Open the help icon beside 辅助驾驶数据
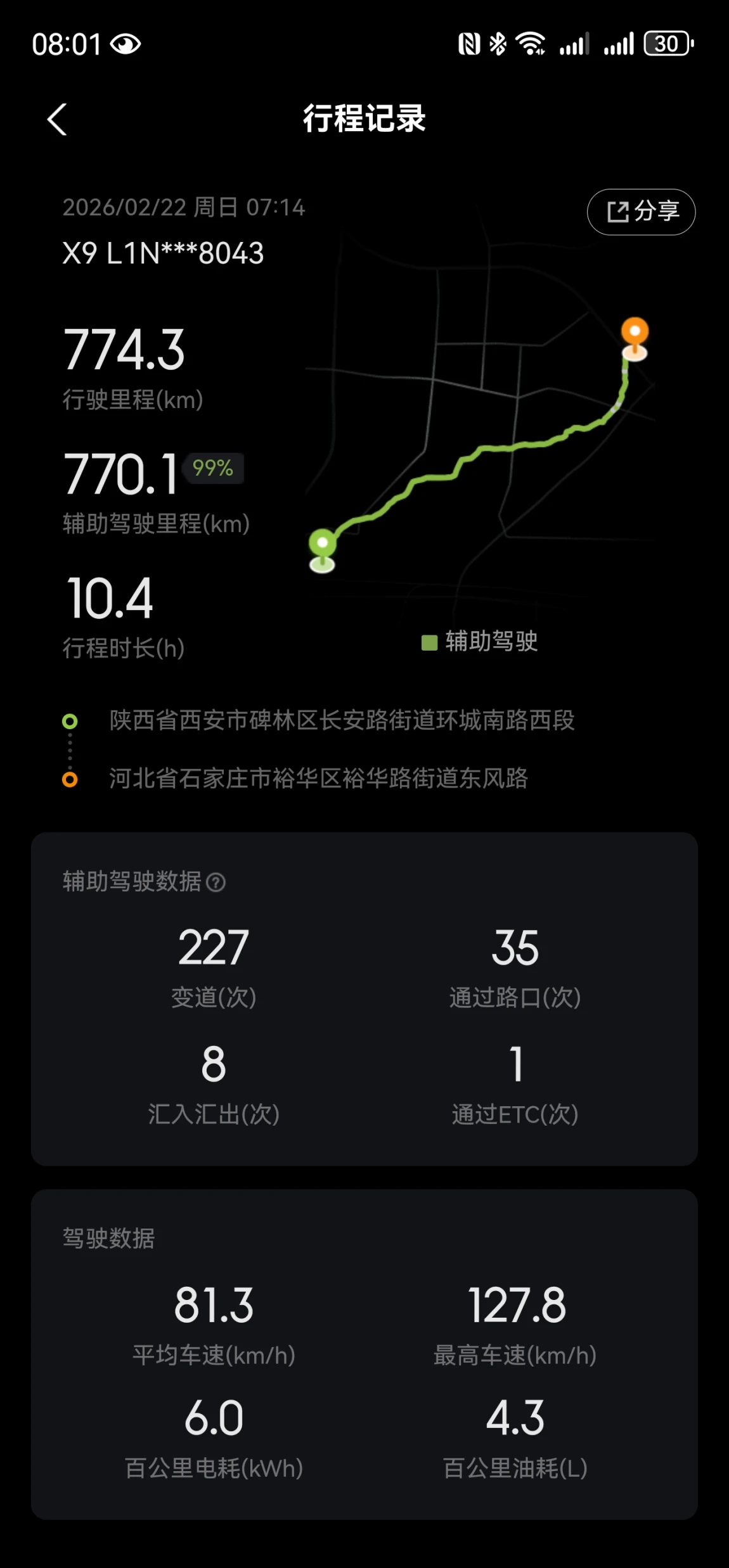 216,882
